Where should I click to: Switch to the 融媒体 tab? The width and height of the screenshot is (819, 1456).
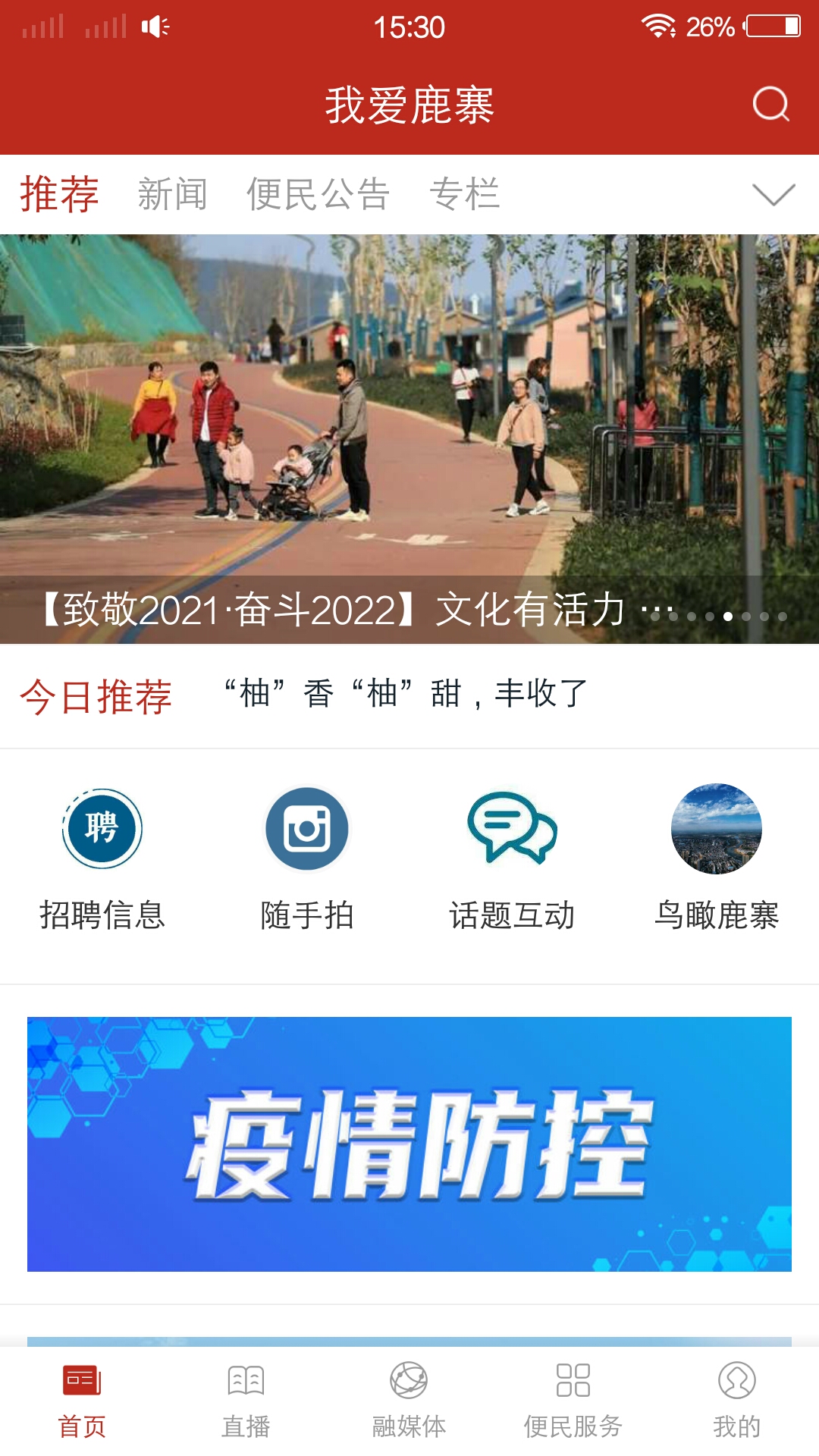409,1401
